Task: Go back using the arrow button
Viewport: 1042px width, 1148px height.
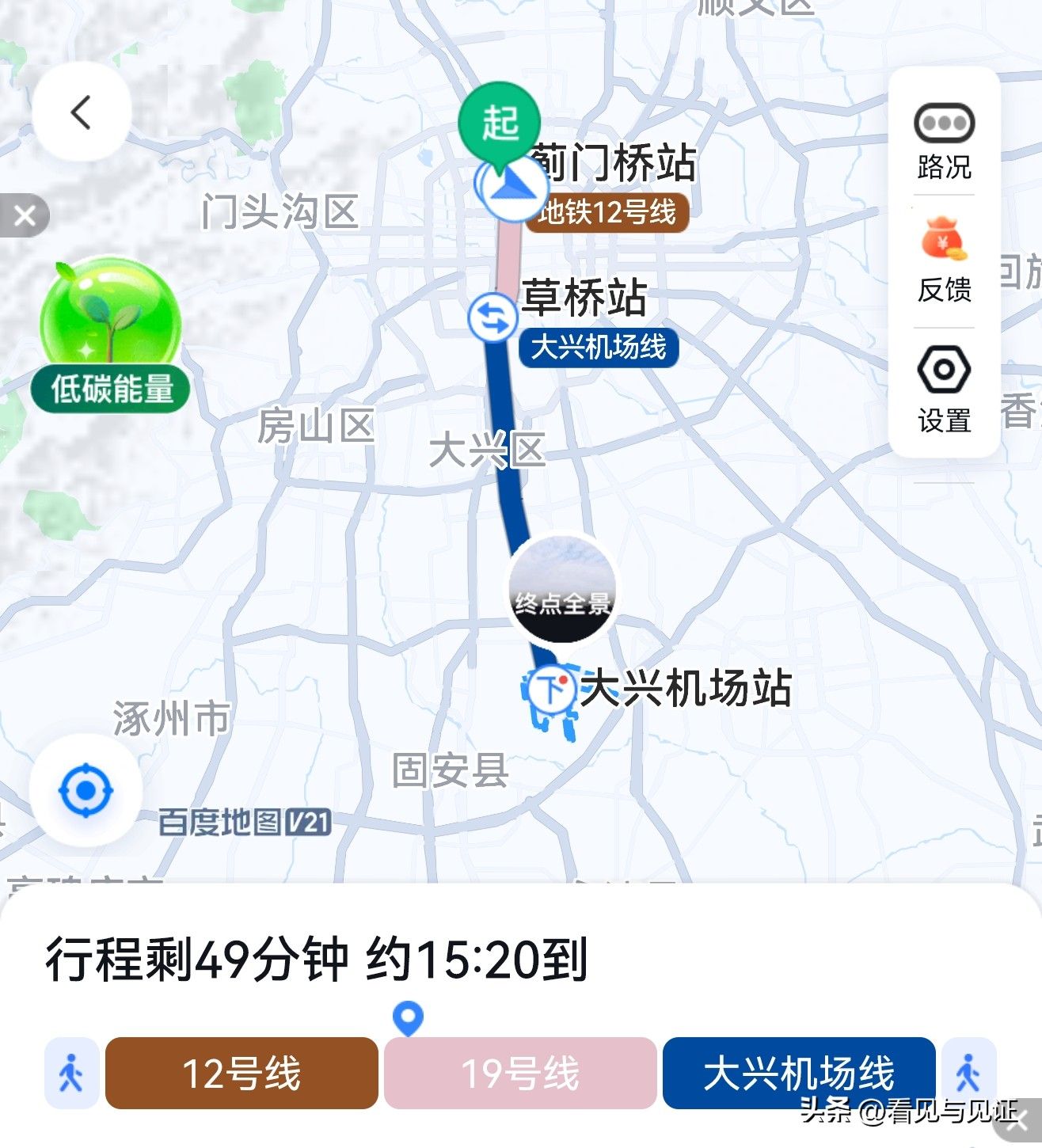Action: click(x=82, y=112)
